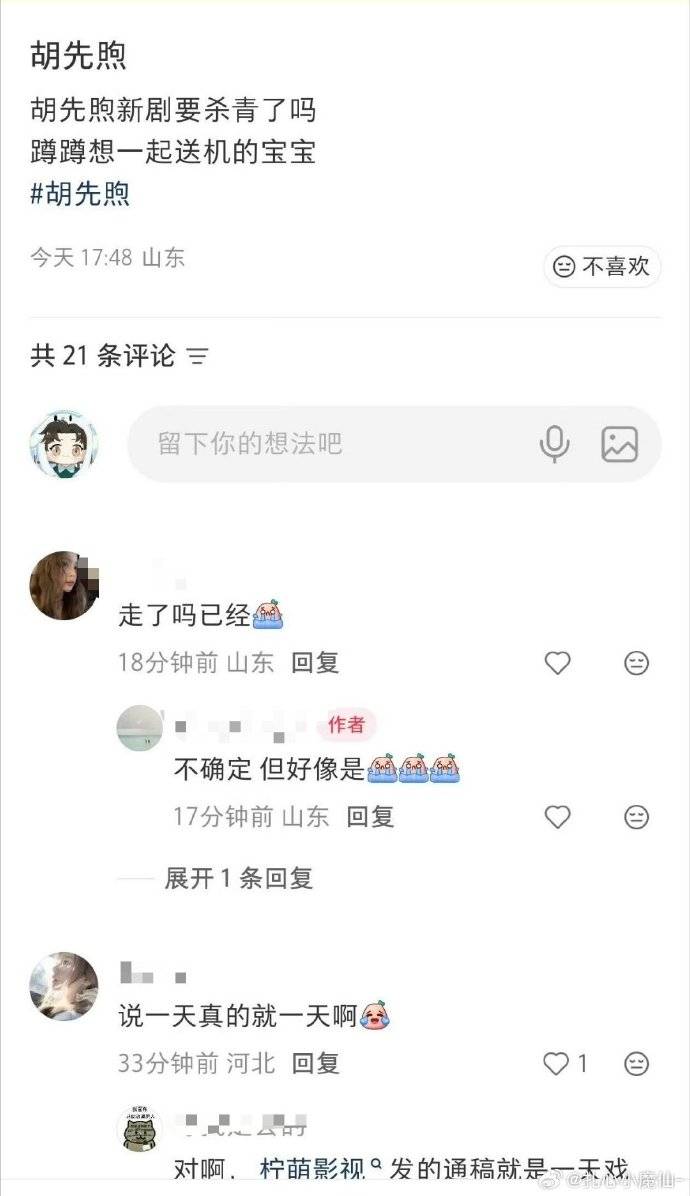Expand 展开 1 条回复

pyautogui.click(x=238, y=879)
